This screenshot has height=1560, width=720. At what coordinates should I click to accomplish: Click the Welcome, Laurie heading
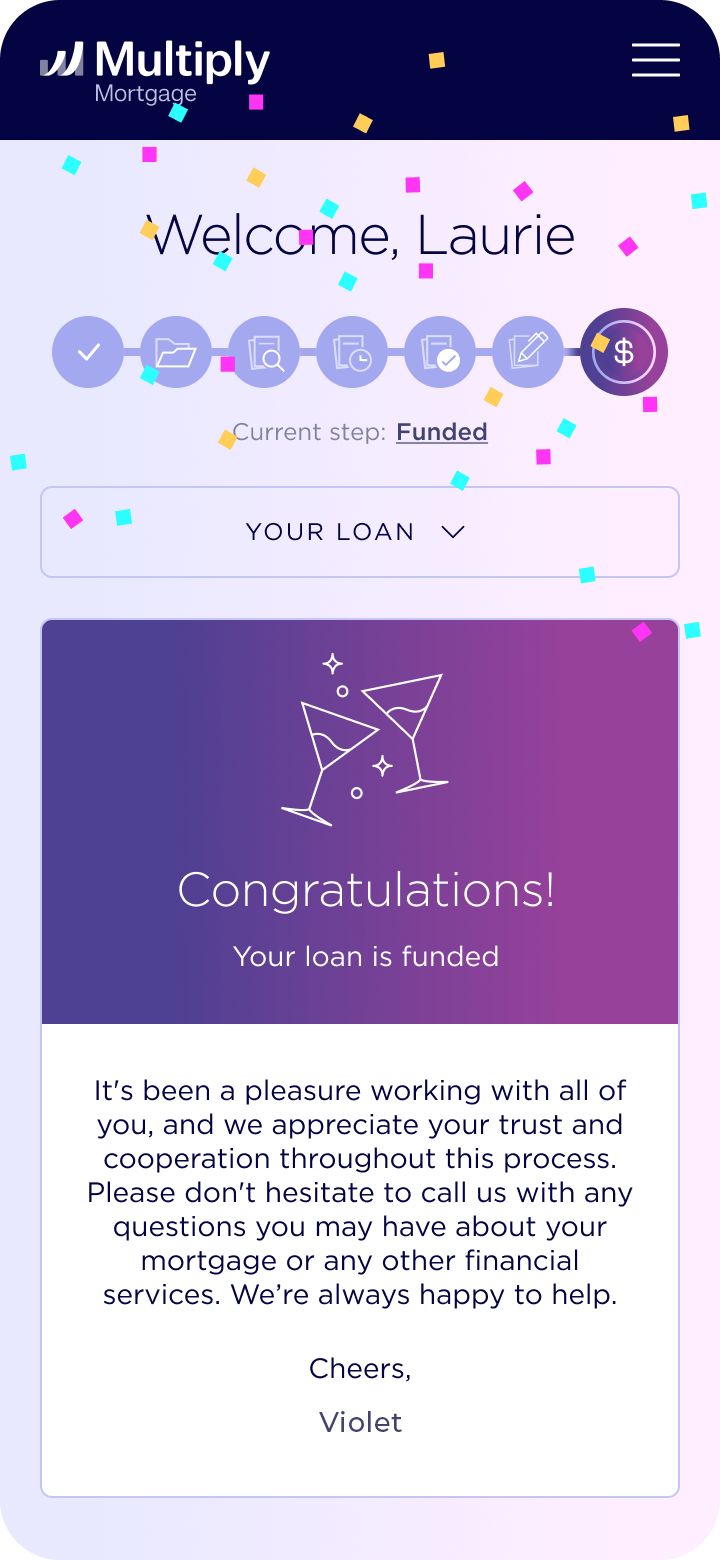[360, 237]
